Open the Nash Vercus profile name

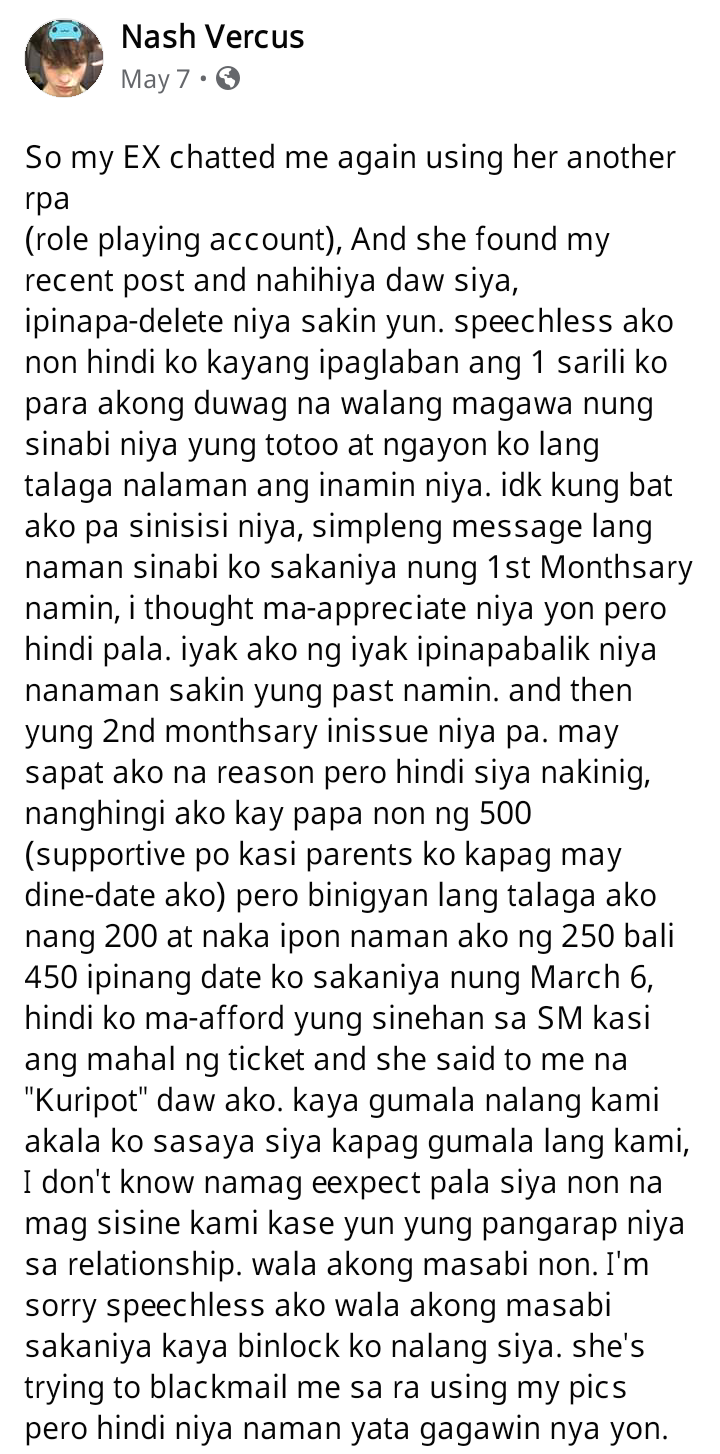212,38
